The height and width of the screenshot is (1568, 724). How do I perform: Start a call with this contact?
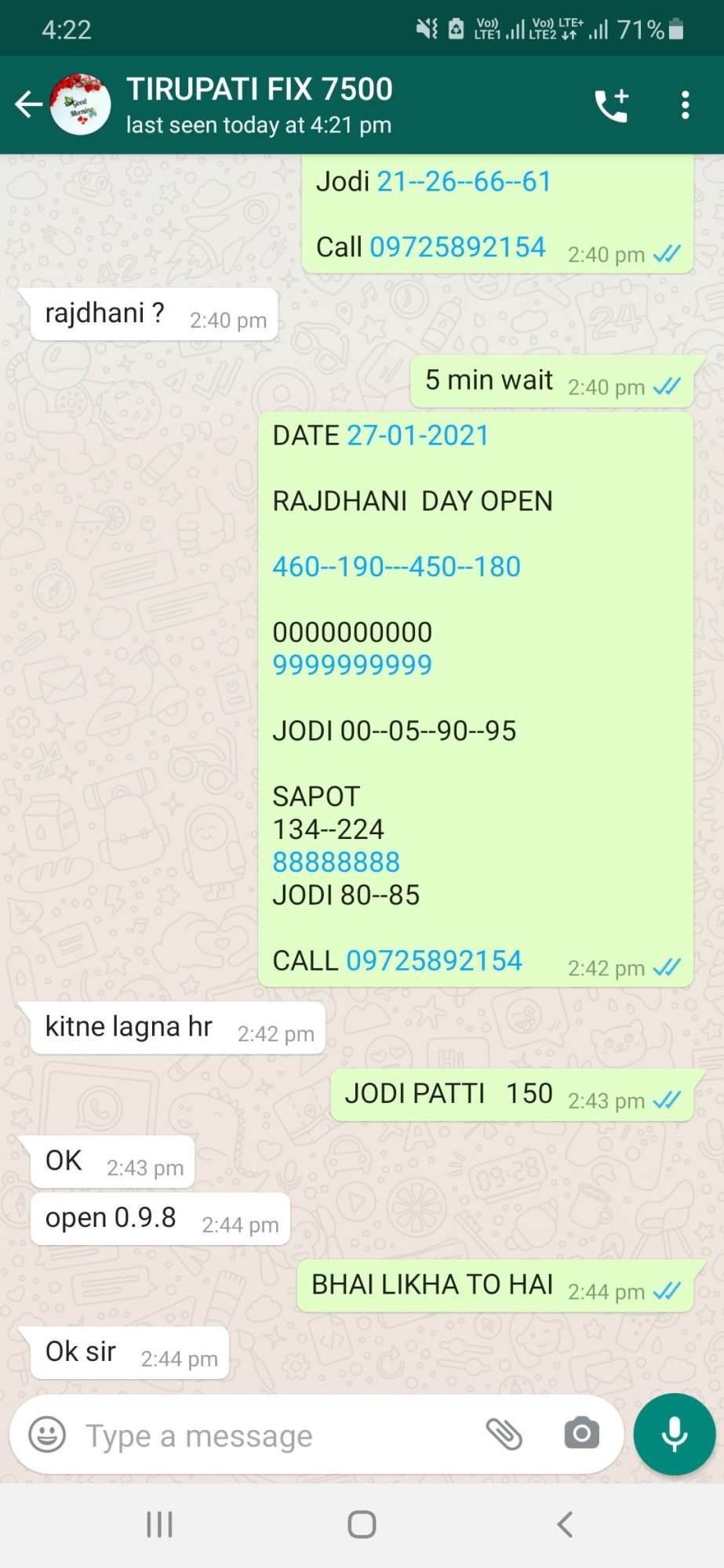coord(612,105)
